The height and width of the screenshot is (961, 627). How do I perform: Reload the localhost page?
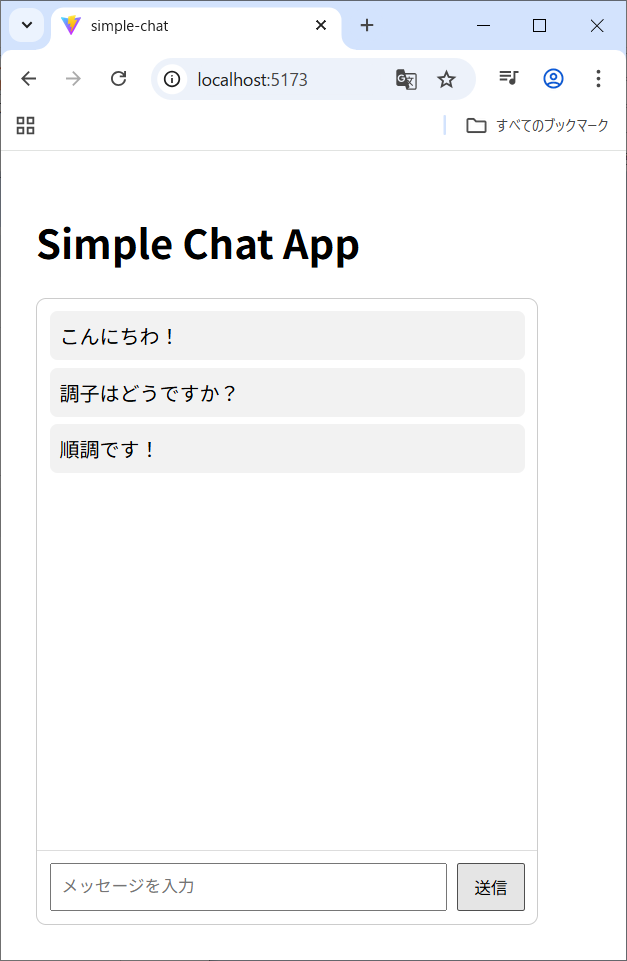(x=118, y=79)
